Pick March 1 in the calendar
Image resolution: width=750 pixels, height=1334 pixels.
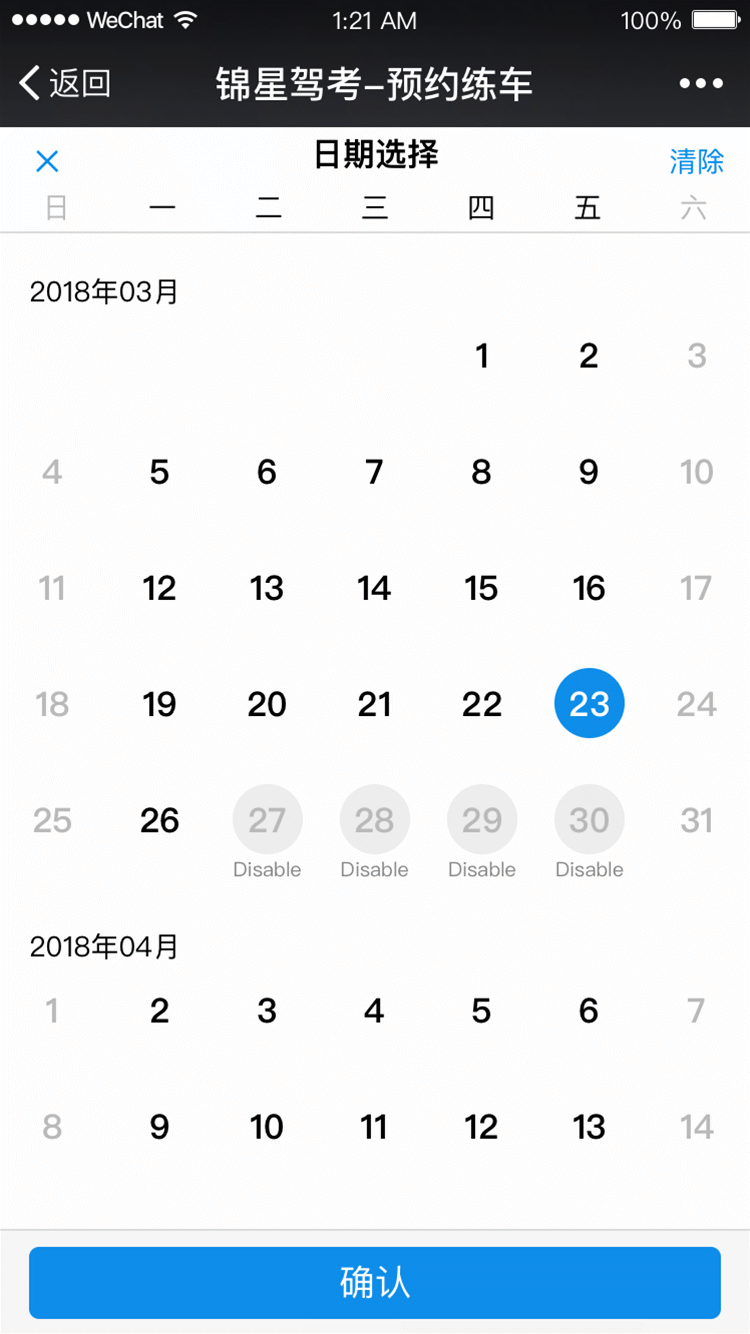[x=482, y=356]
